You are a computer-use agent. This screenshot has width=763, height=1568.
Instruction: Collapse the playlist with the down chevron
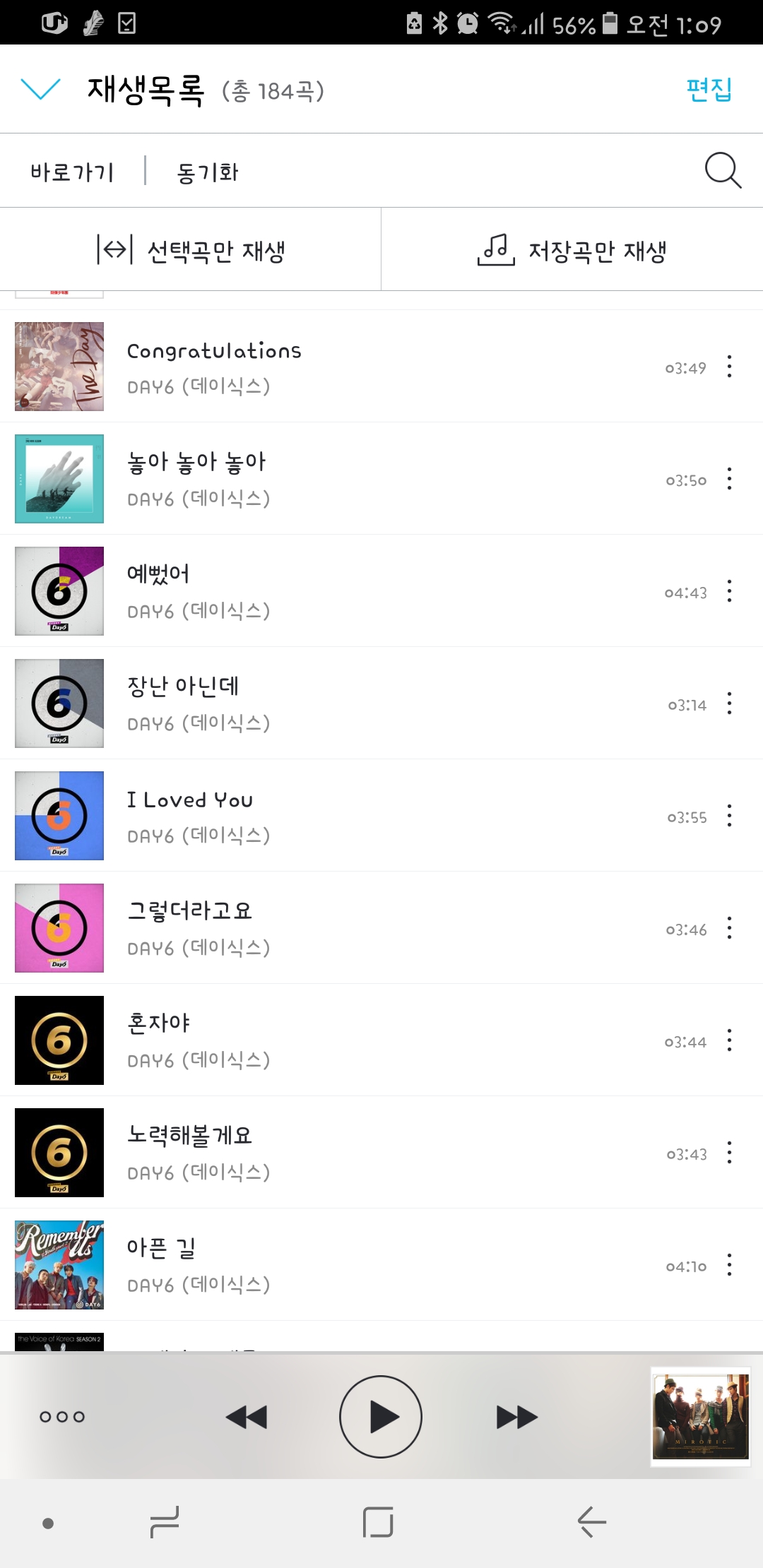coord(41,90)
